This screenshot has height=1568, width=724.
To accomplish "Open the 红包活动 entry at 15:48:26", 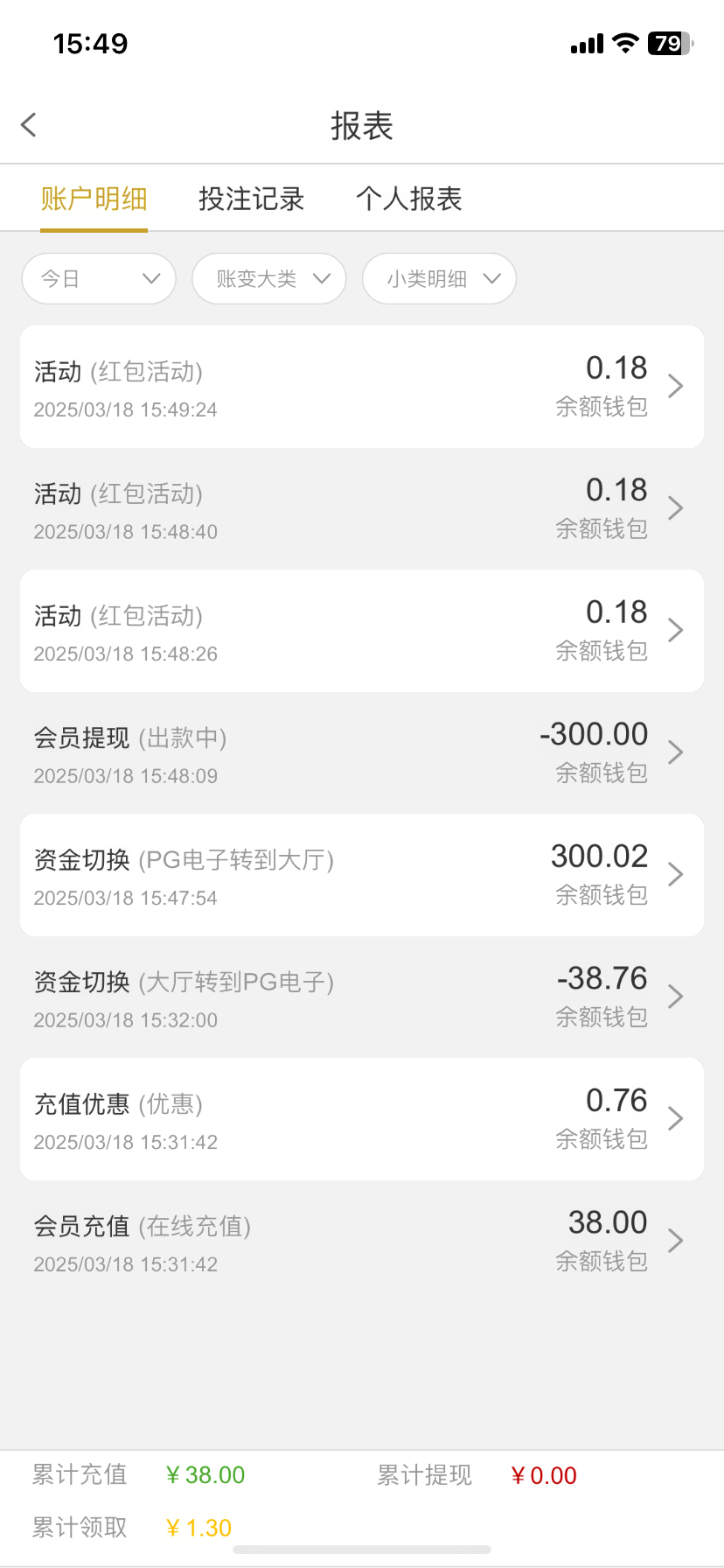I will (x=362, y=631).
